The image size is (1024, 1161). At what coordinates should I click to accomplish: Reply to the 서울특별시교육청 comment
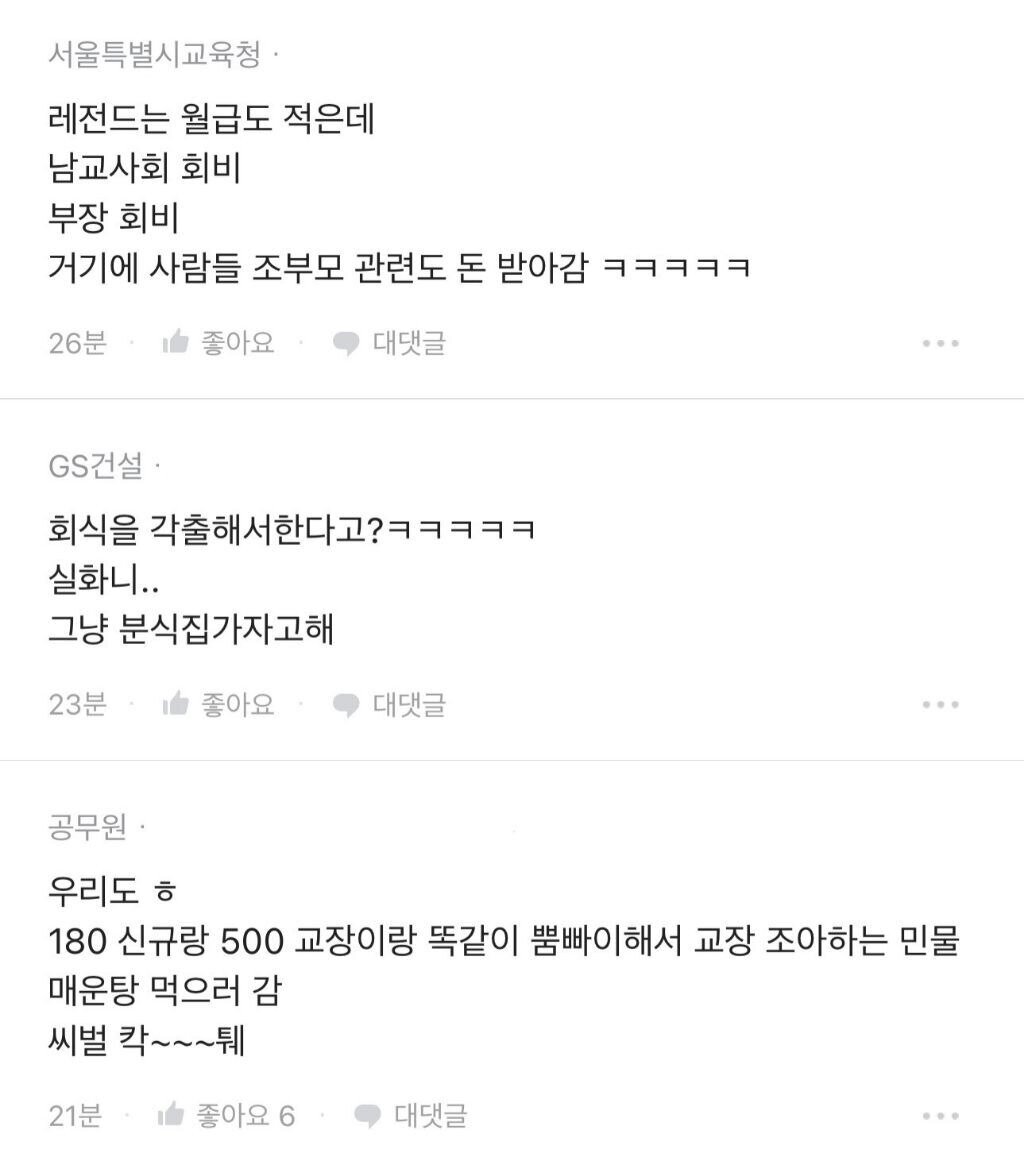389,344
